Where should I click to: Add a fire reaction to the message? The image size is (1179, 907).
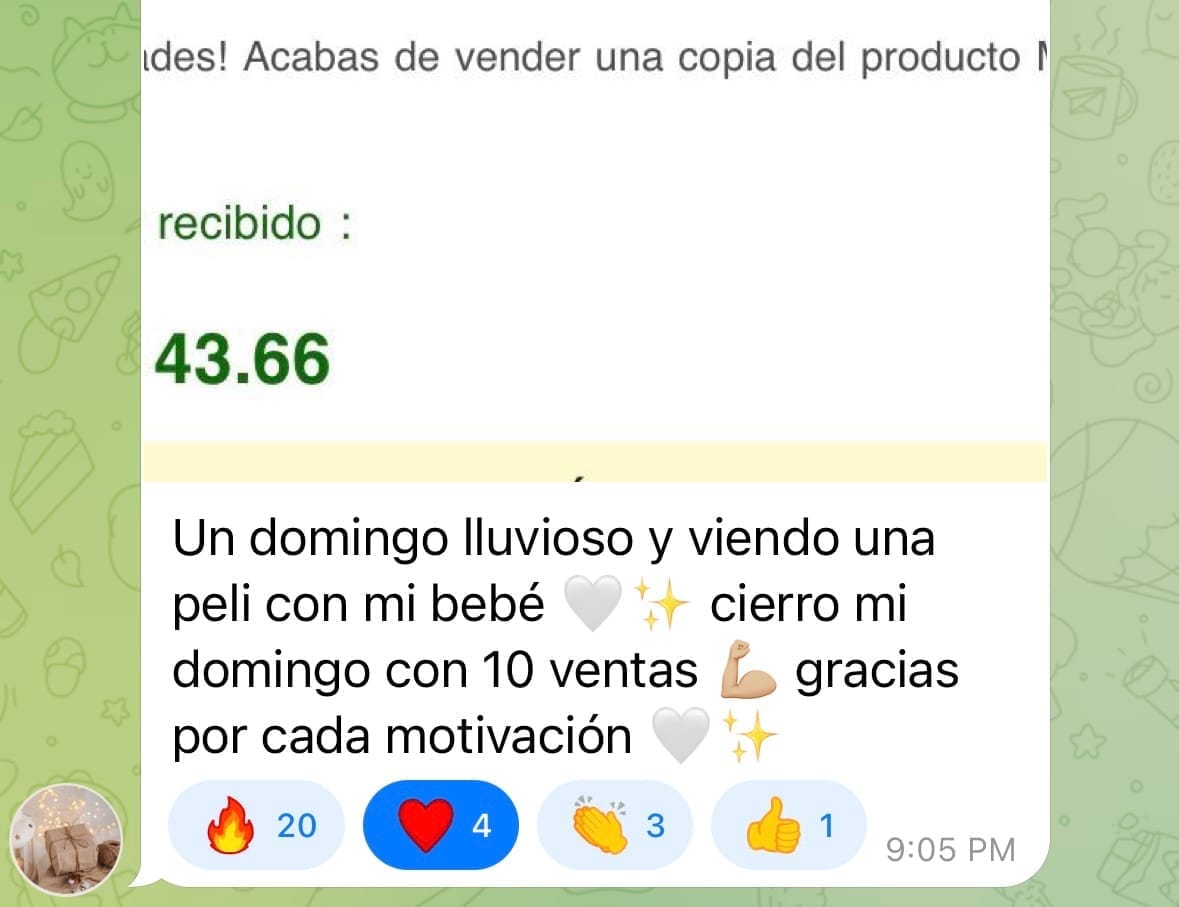(x=255, y=825)
